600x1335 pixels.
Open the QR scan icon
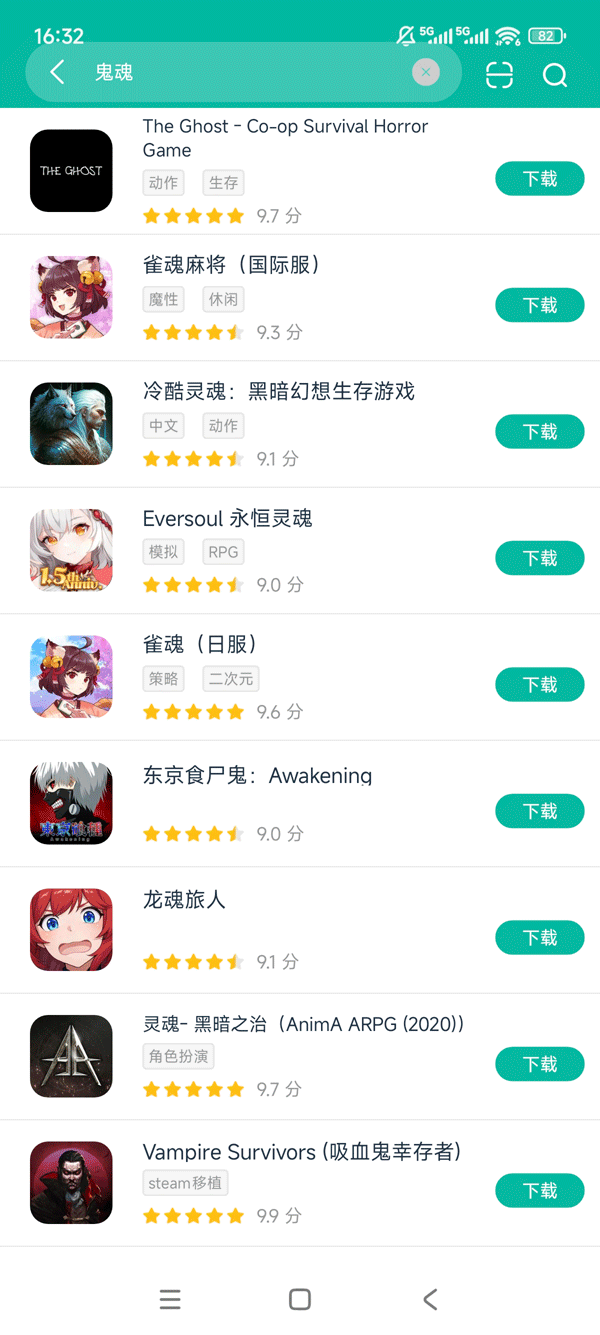click(x=499, y=75)
